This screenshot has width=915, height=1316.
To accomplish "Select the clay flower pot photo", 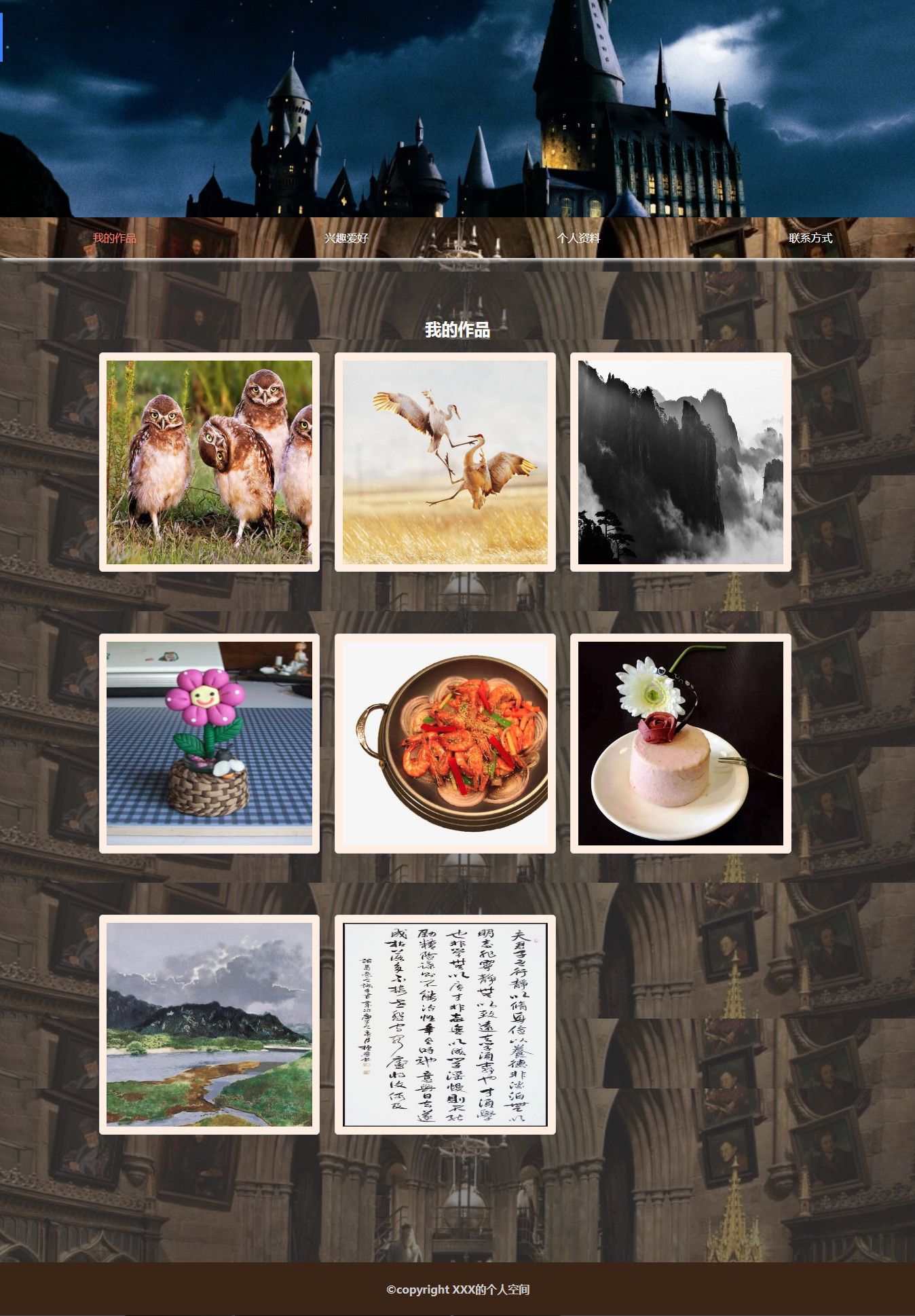I will (209, 744).
